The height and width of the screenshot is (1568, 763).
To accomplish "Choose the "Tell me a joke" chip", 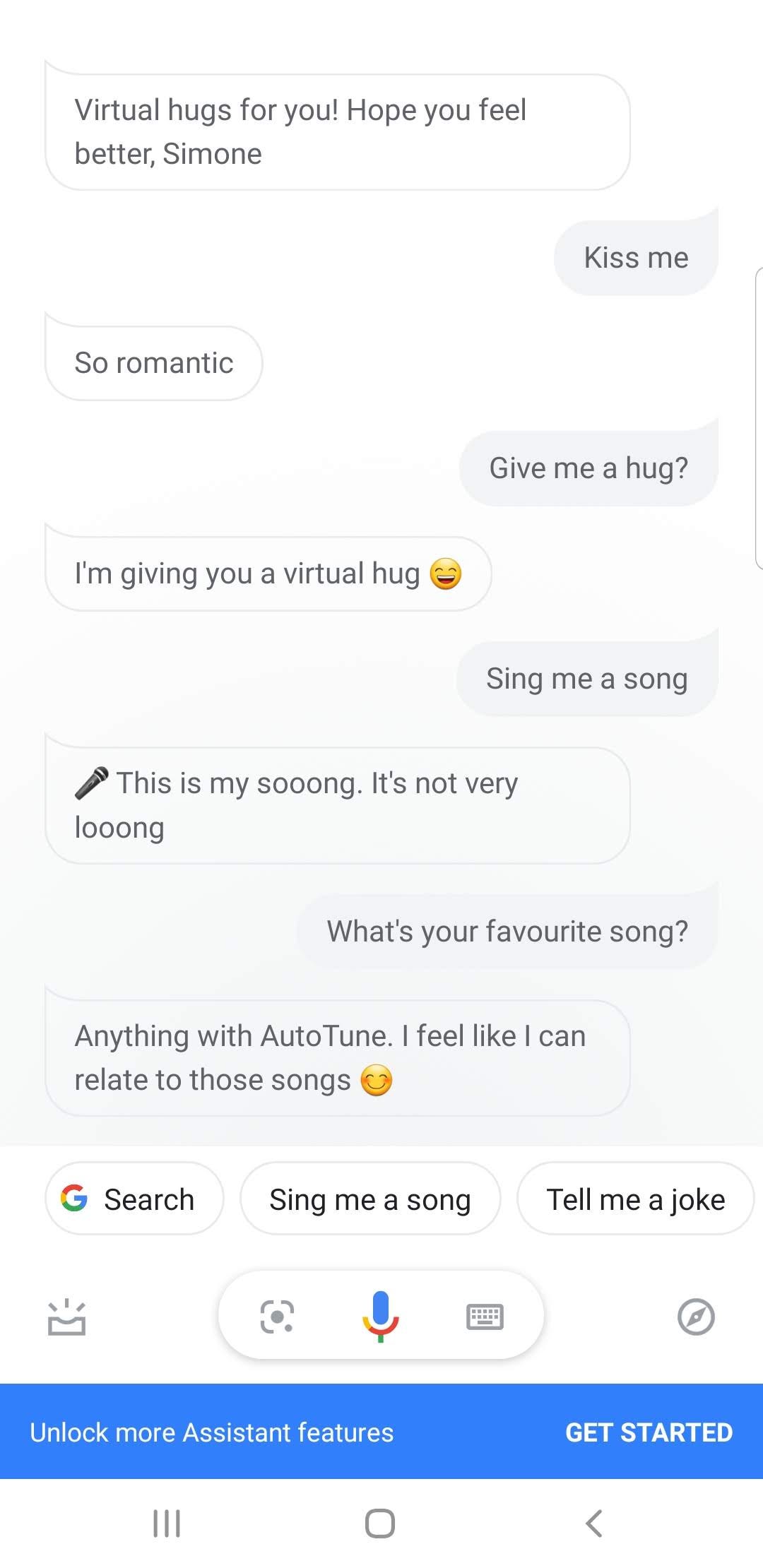I will pyautogui.click(x=635, y=1199).
